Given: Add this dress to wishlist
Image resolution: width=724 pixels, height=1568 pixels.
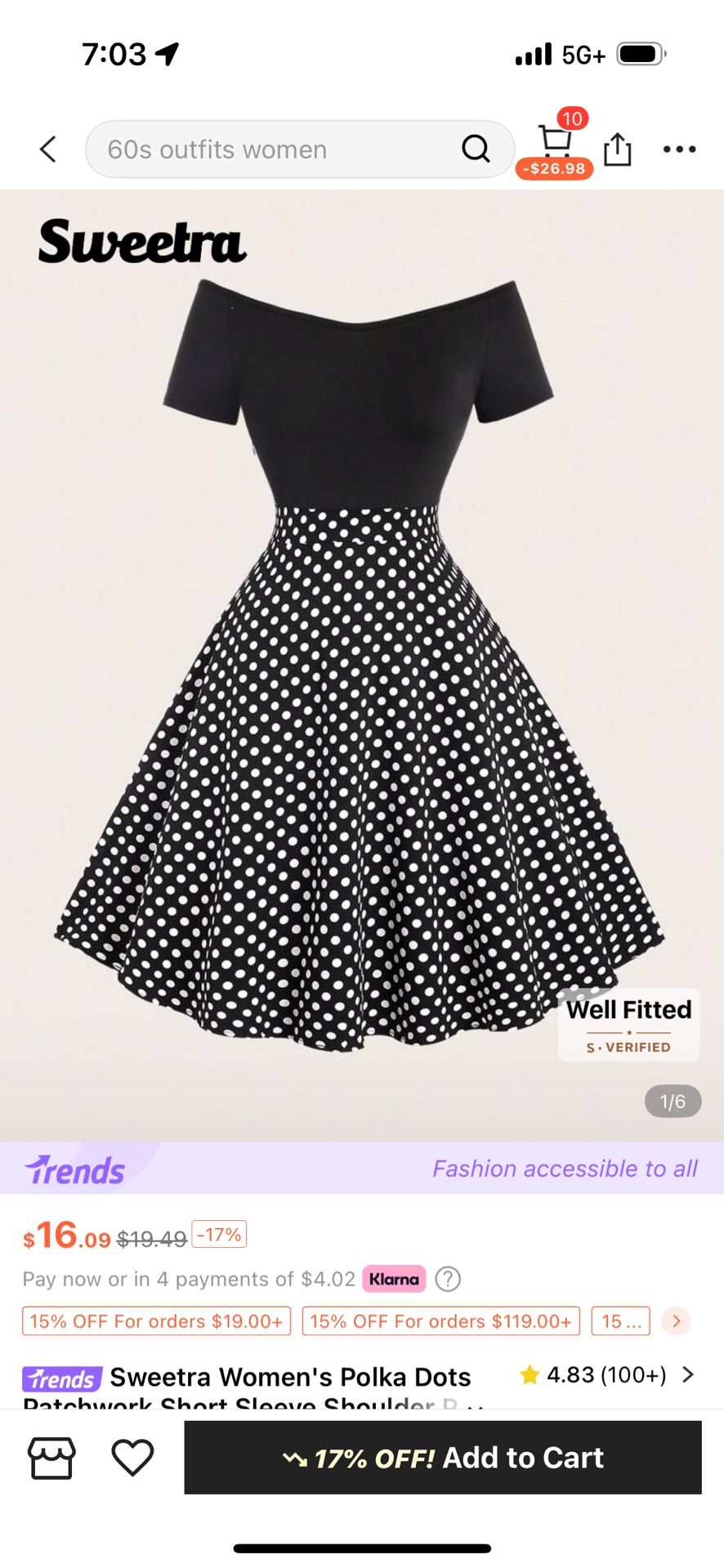Looking at the screenshot, I should pyautogui.click(x=132, y=1458).
